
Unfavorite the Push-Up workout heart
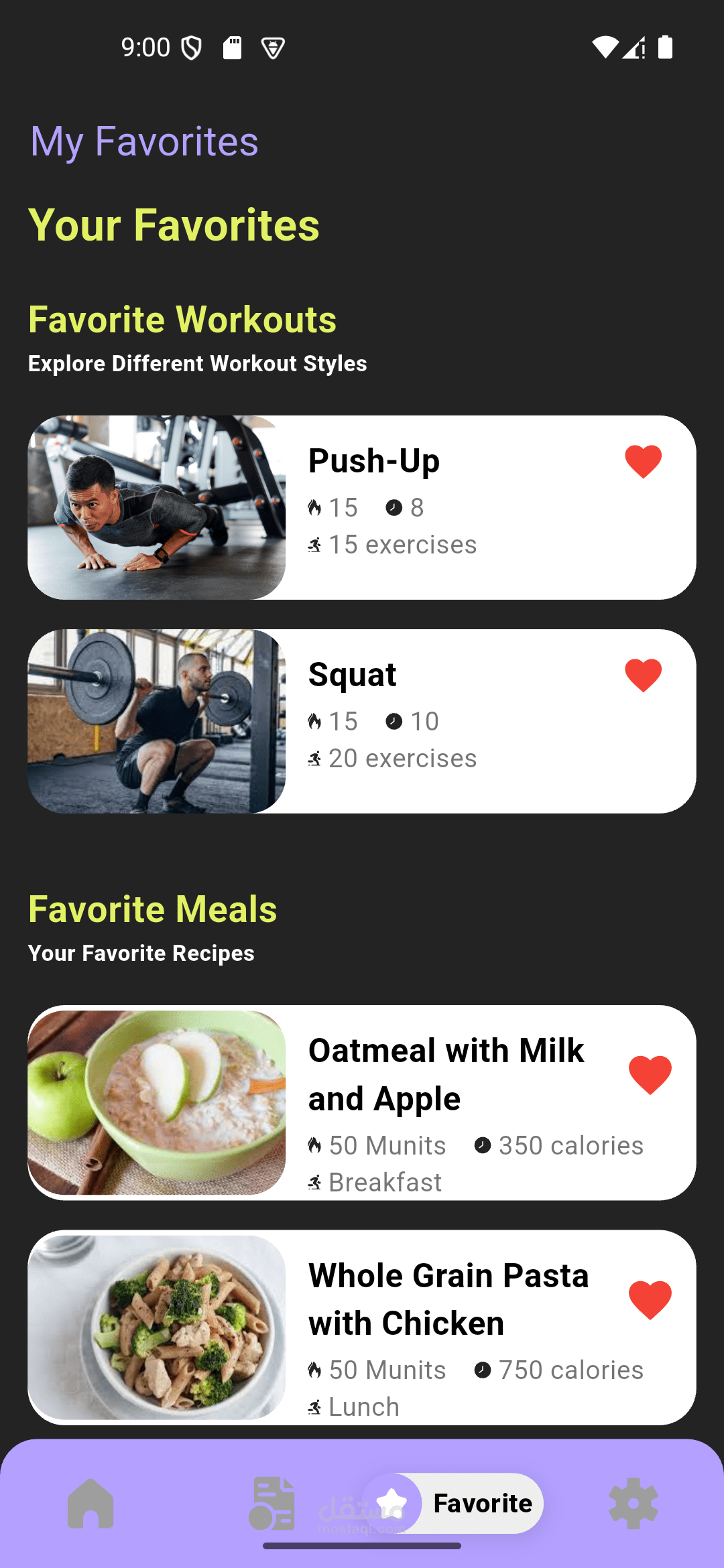click(x=643, y=462)
